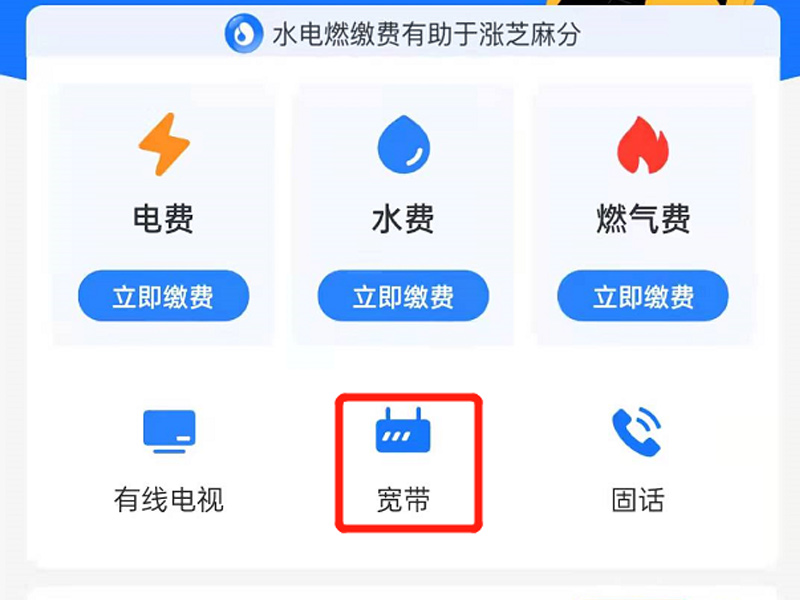Image resolution: width=800 pixels, height=600 pixels.
Task: Open 有线电视 payment
Action: 169,458
